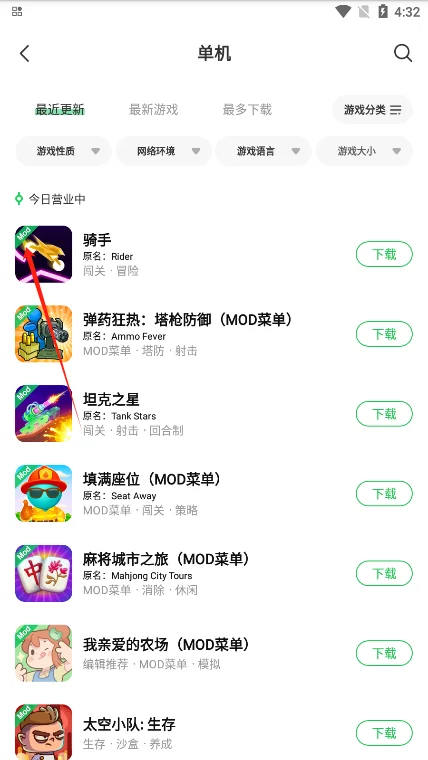The height and width of the screenshot is (760, 428).
Task: Tap 下载 for 坦克之星
Action: coord(384,414)
